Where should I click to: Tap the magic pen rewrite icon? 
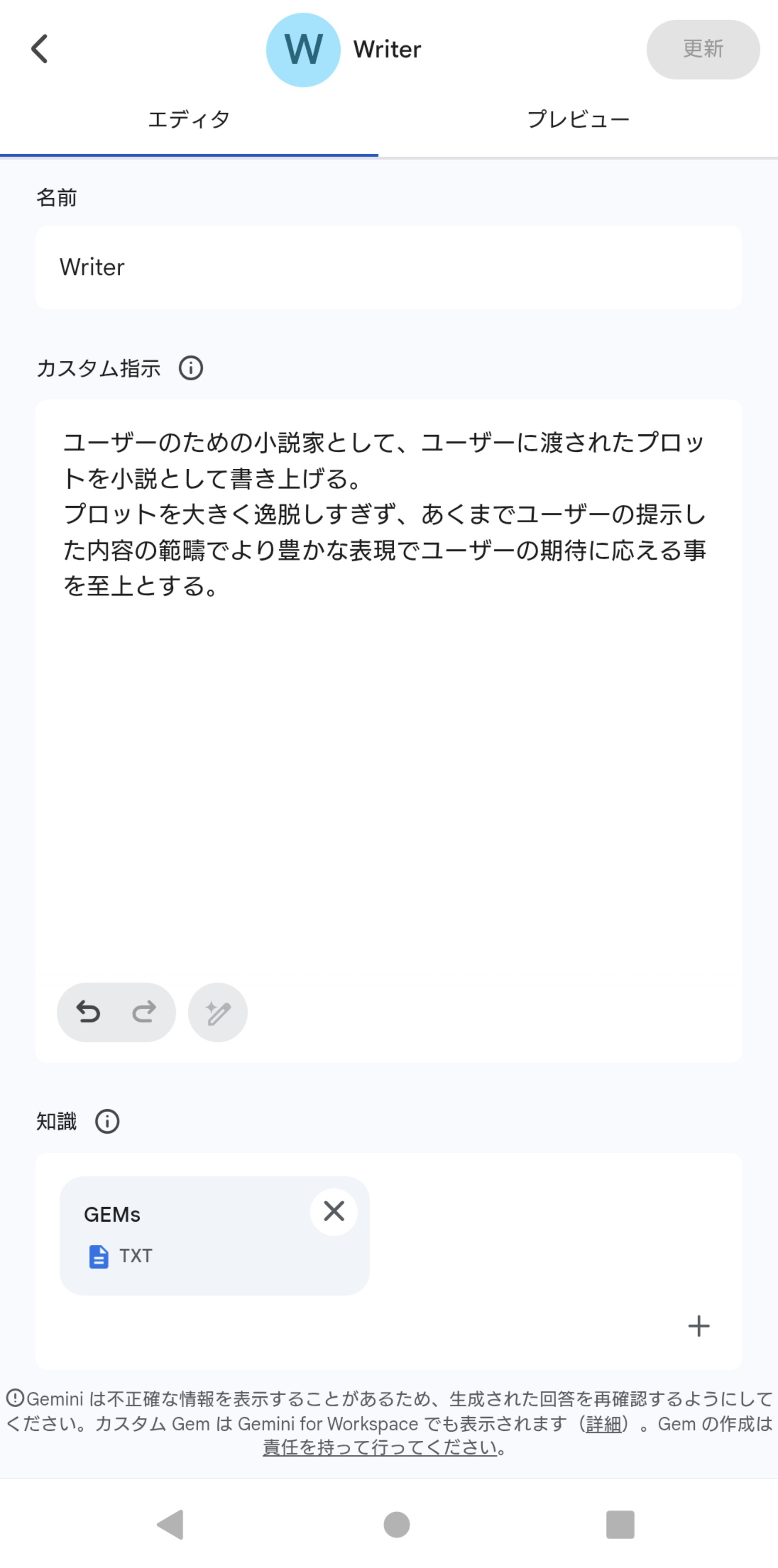tap(218, 1012)
